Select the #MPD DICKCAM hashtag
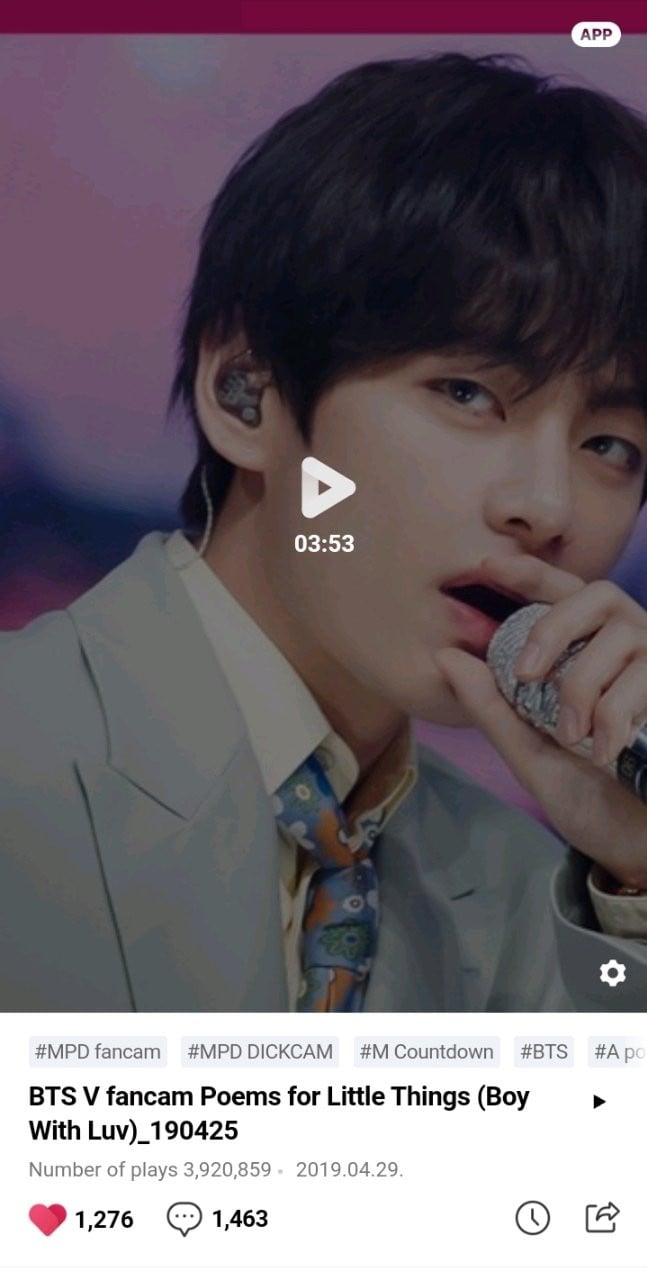Viewport: 647px width, 1272px height. pos(261,1052)
